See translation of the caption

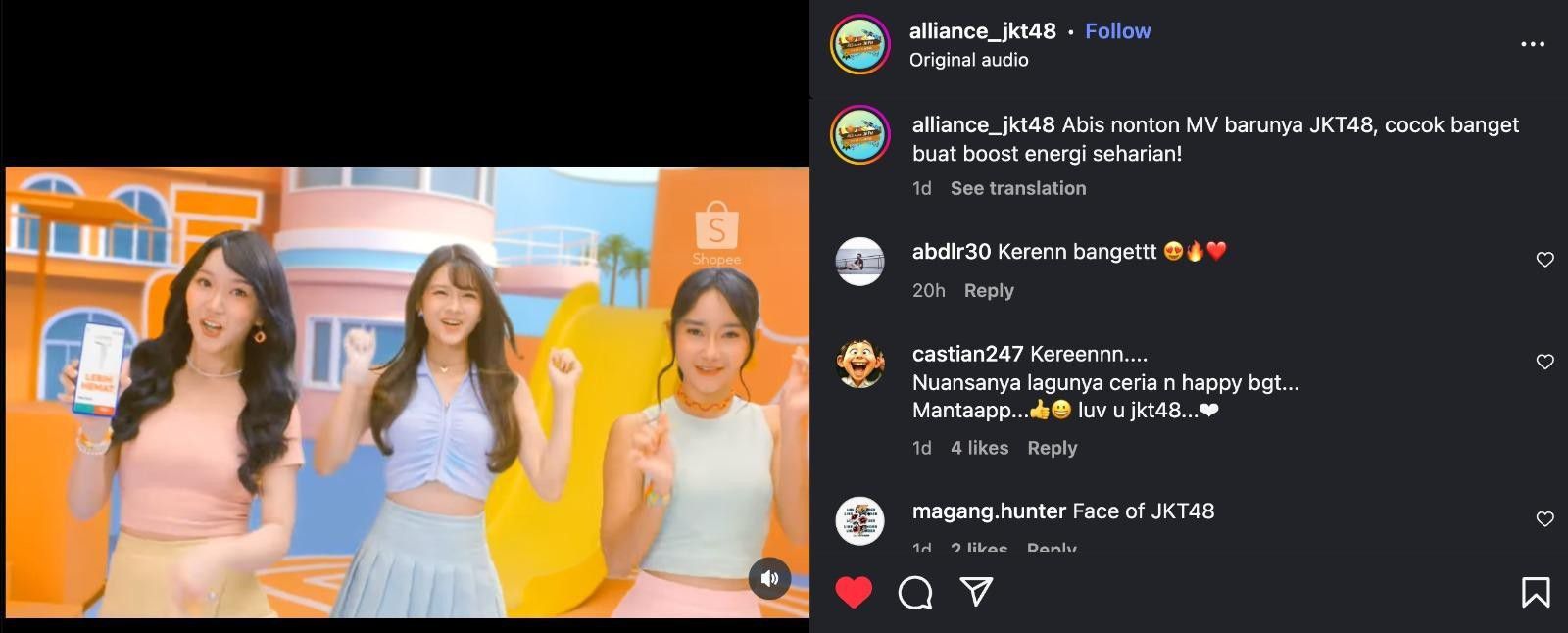point(1017,188)
